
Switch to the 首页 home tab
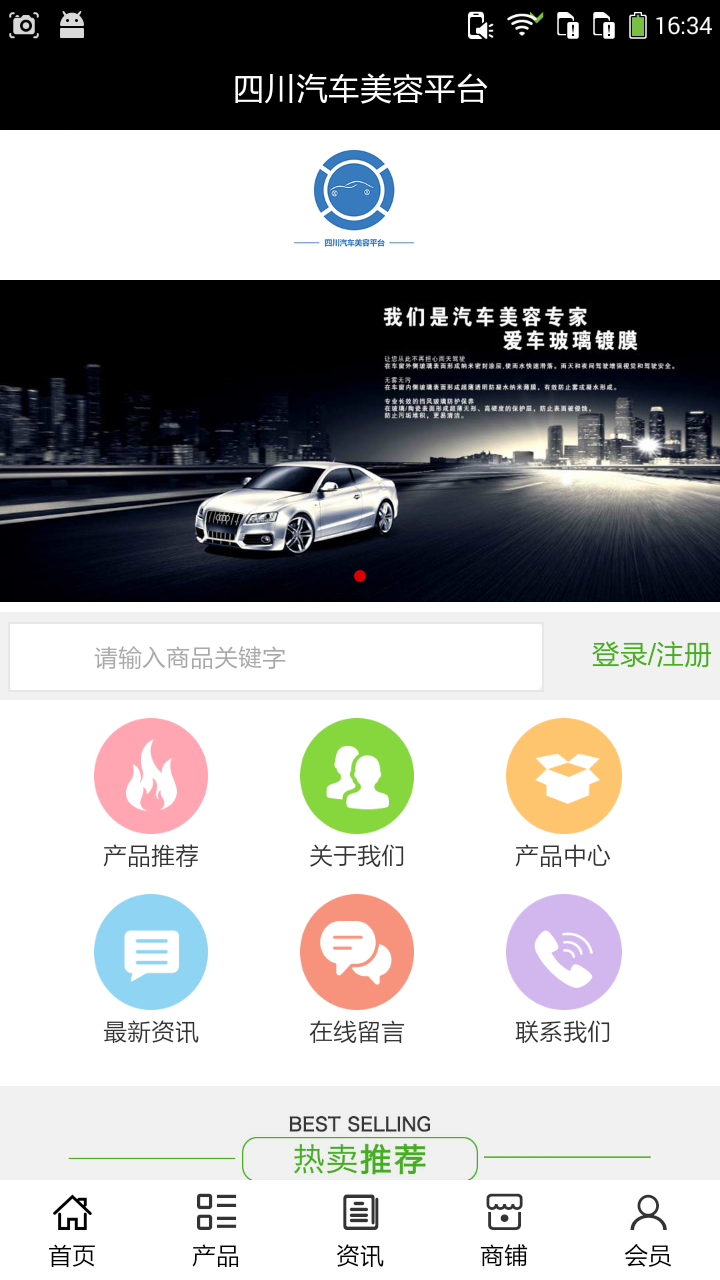(72, 1230)
